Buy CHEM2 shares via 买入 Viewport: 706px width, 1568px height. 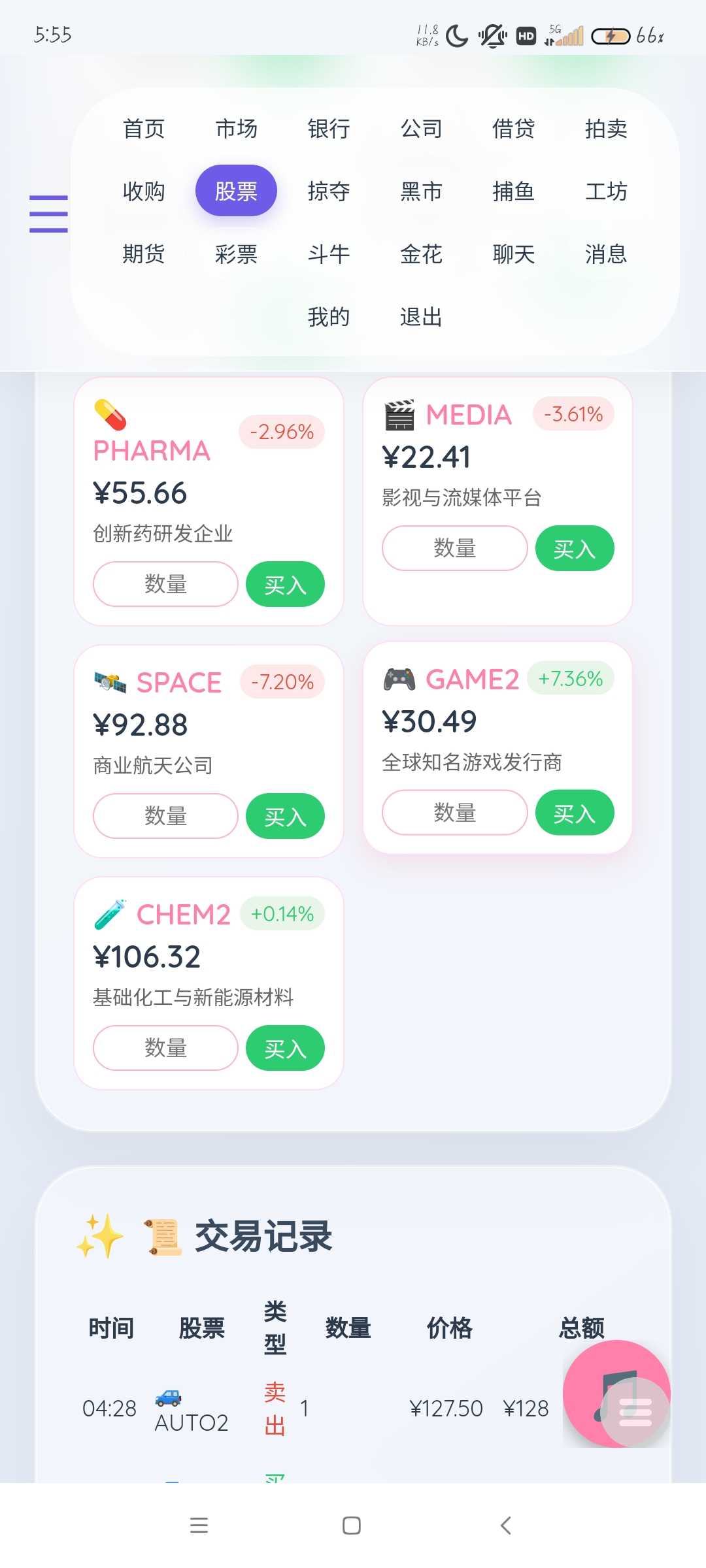pos(285,1049)
